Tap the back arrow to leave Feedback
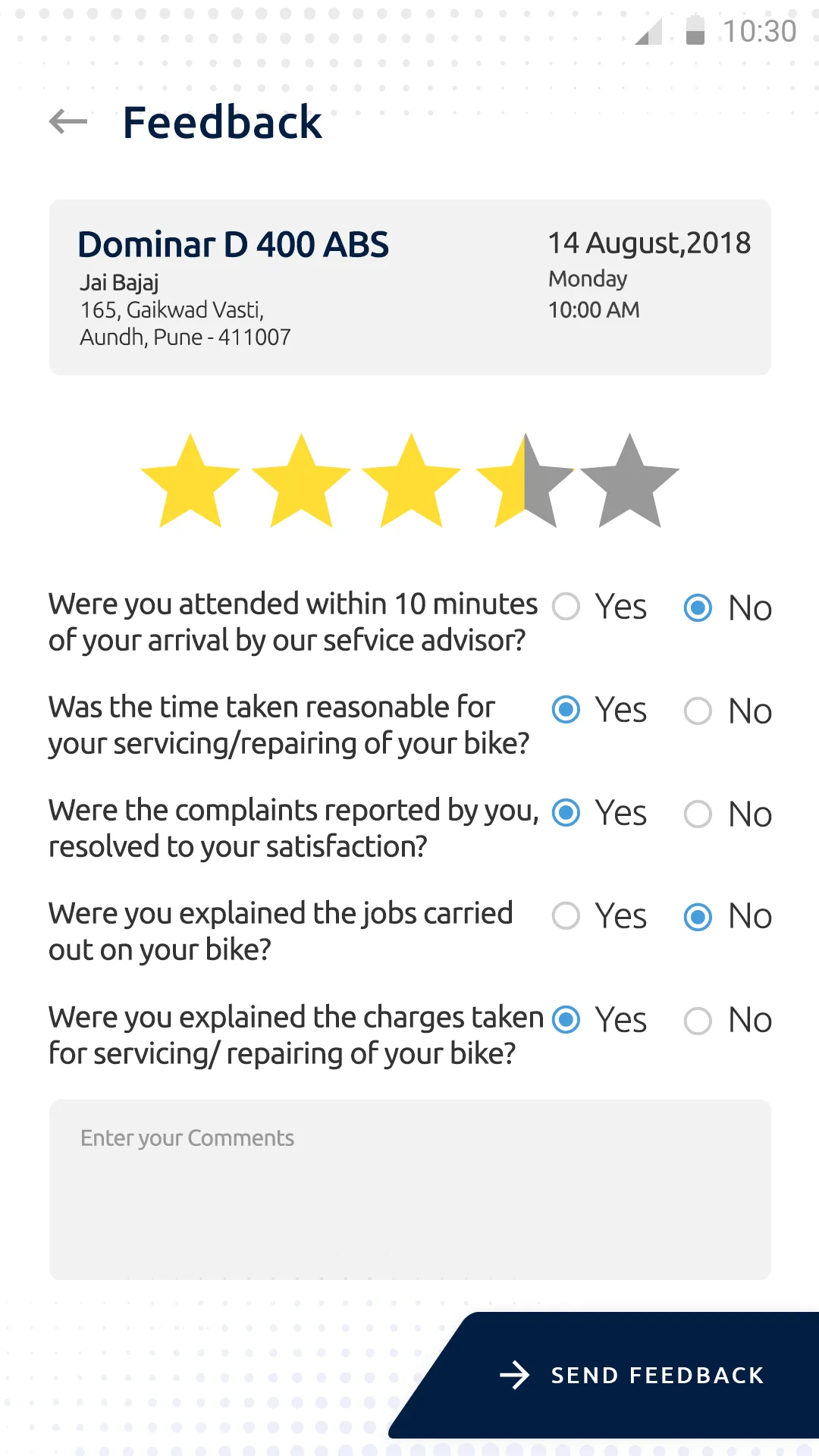Viewport: 819px width, 1456px height. pos(68,122)
